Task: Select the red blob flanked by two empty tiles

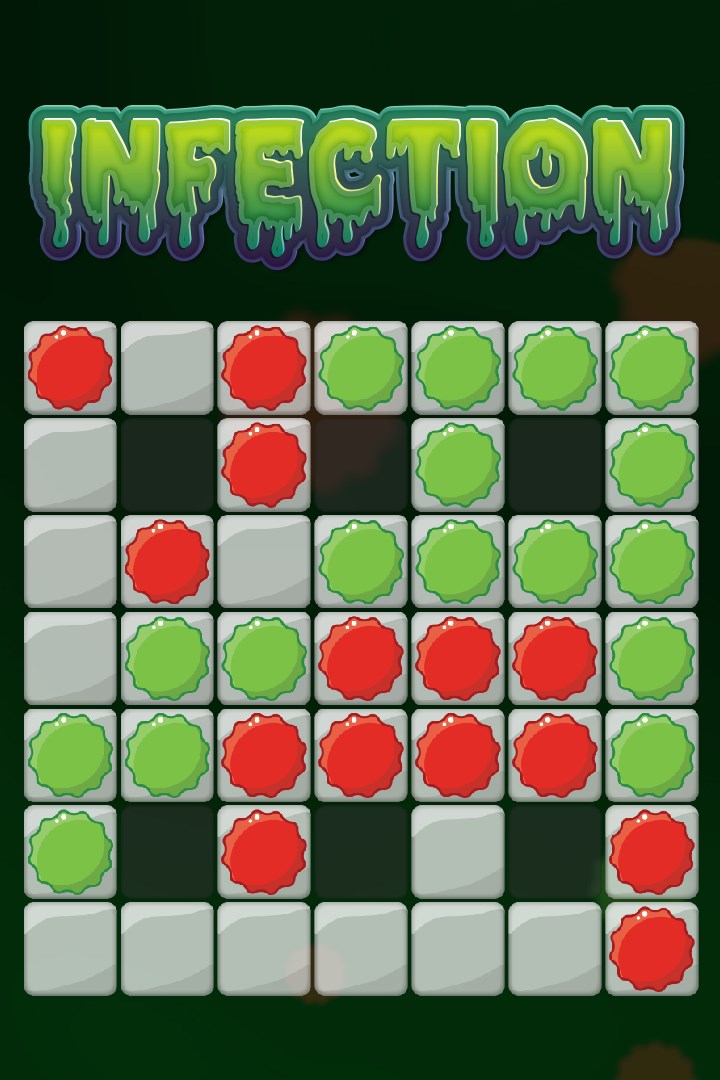Action: click(167, 562)
